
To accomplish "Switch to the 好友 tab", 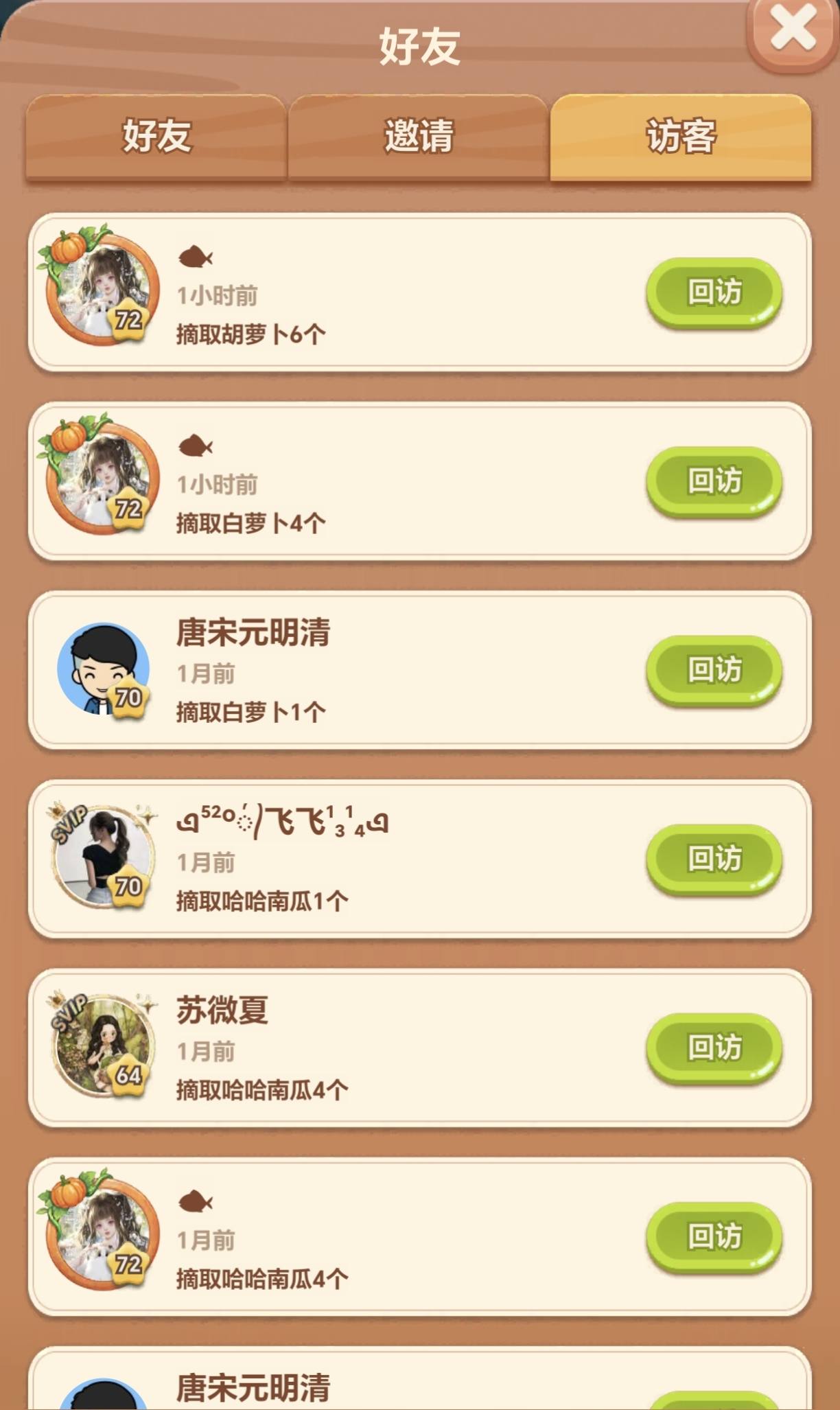I will (156, 136).
